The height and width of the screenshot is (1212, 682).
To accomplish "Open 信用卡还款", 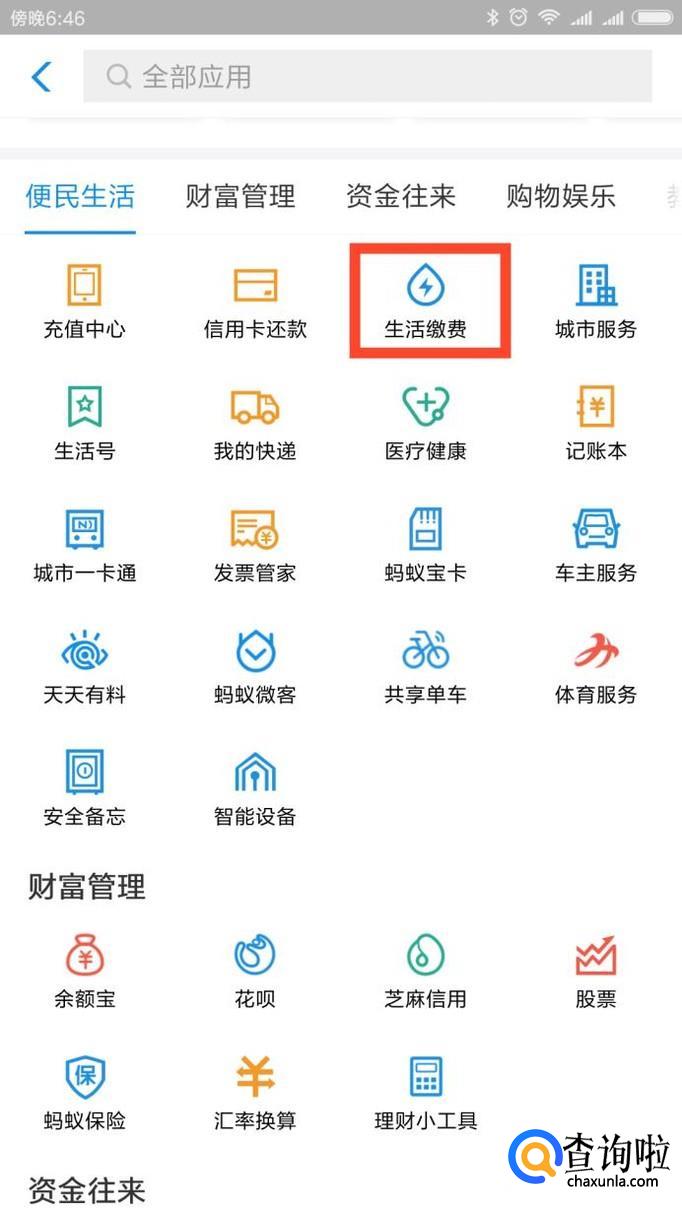I will pyautogui.click(x=255, y=301).
